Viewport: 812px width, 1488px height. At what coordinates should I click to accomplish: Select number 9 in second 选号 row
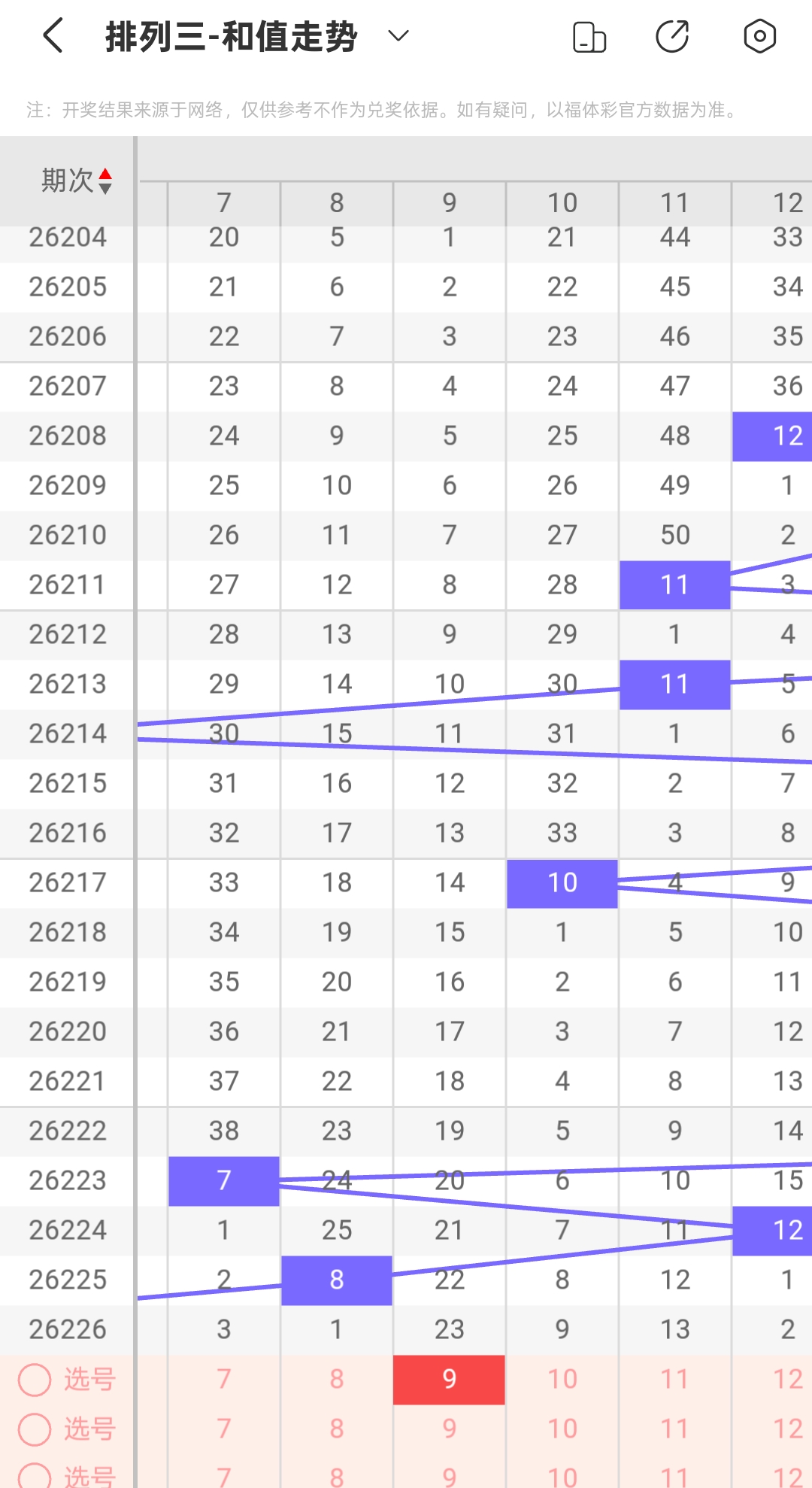pos(450,1429)
